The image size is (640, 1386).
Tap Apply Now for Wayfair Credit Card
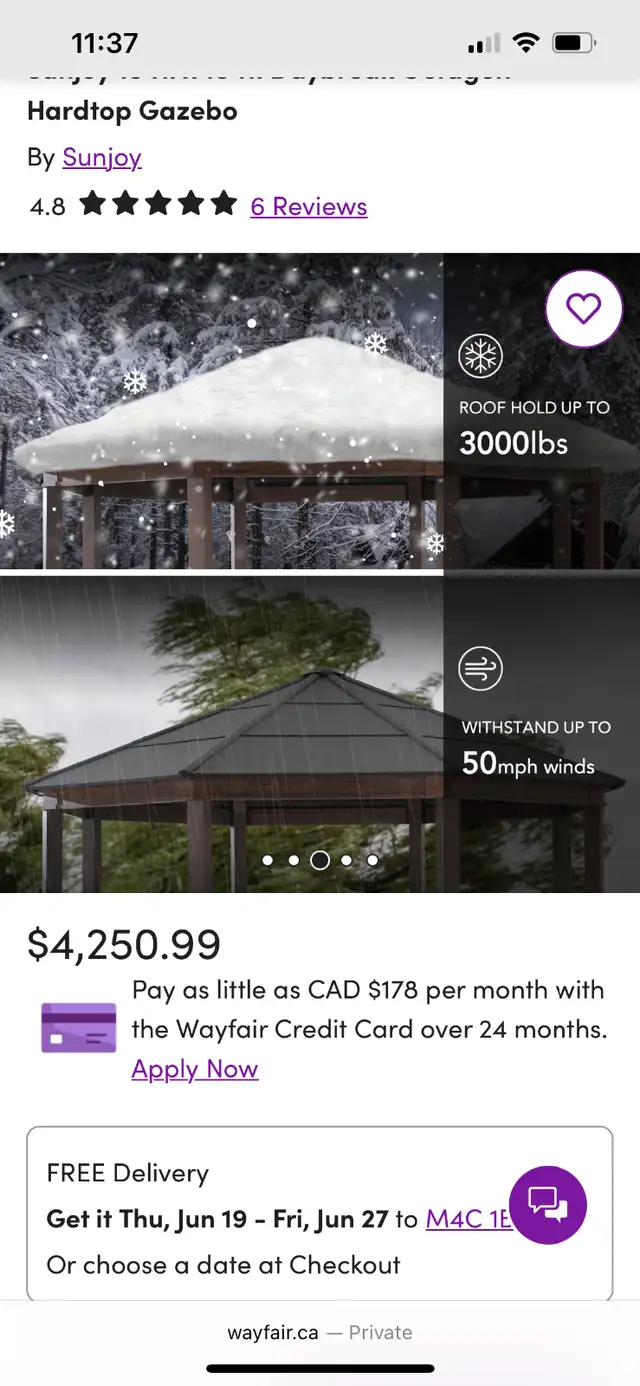pos(195,1068)
